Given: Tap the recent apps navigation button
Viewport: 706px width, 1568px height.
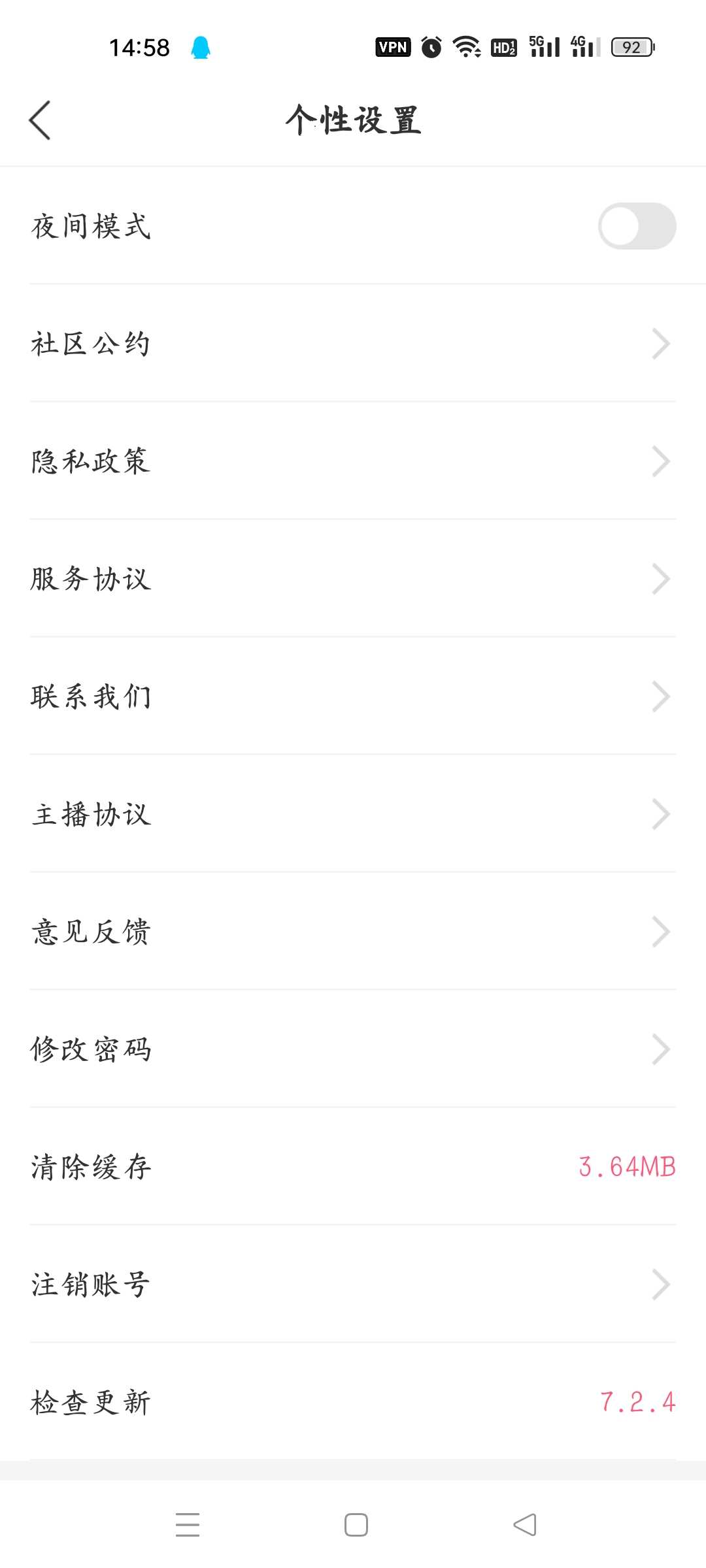Looking at the screenshot, I should (188, 1524).
